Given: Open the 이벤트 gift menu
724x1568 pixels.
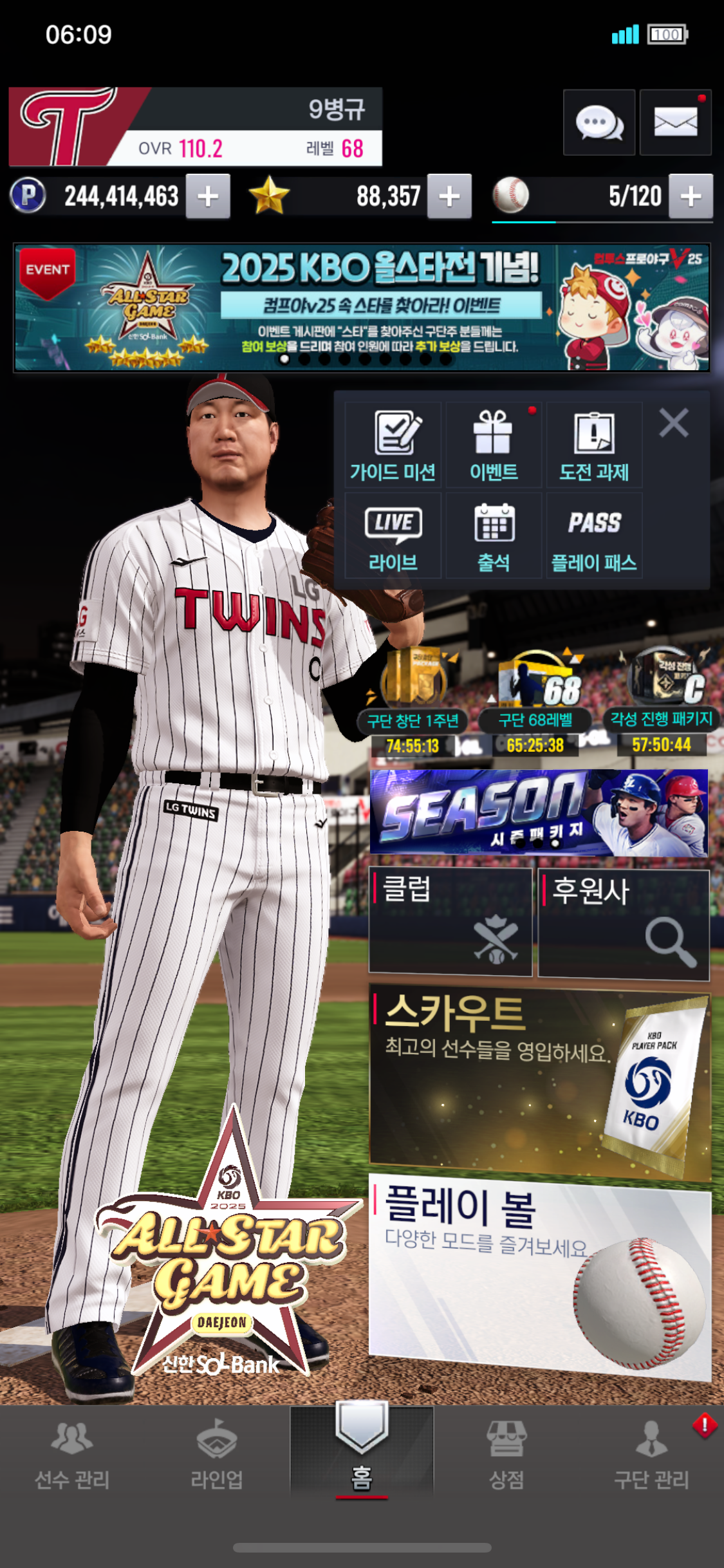Looking at the screenshot, I should 494,445.
